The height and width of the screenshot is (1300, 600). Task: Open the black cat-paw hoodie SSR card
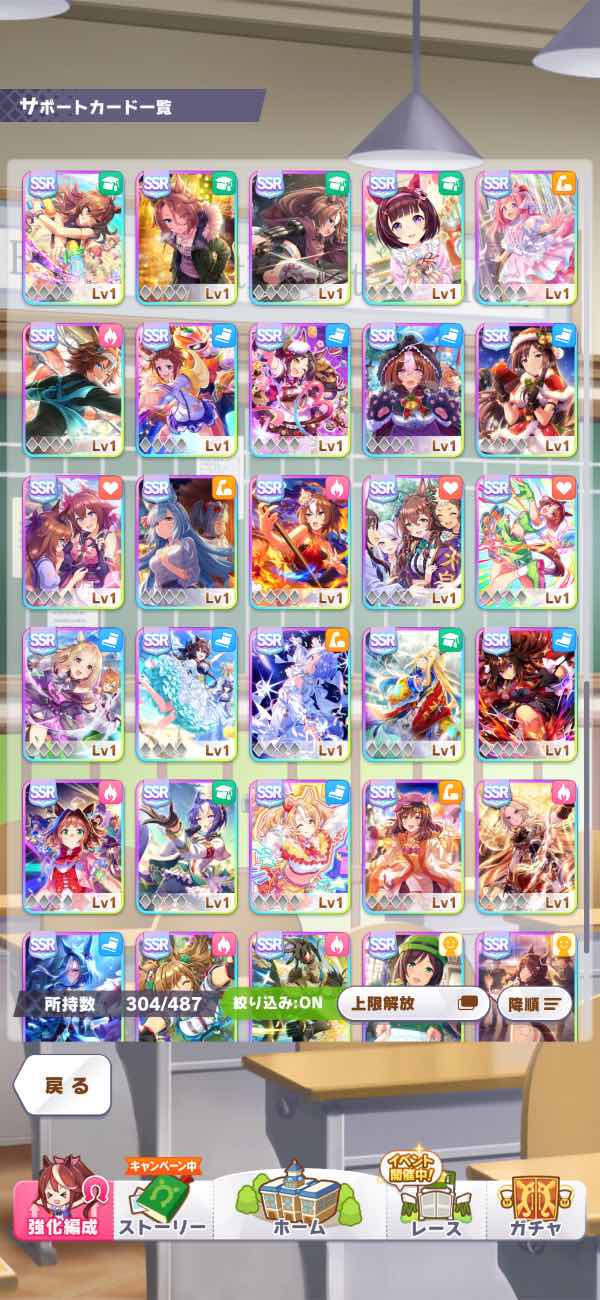point(413,390)
